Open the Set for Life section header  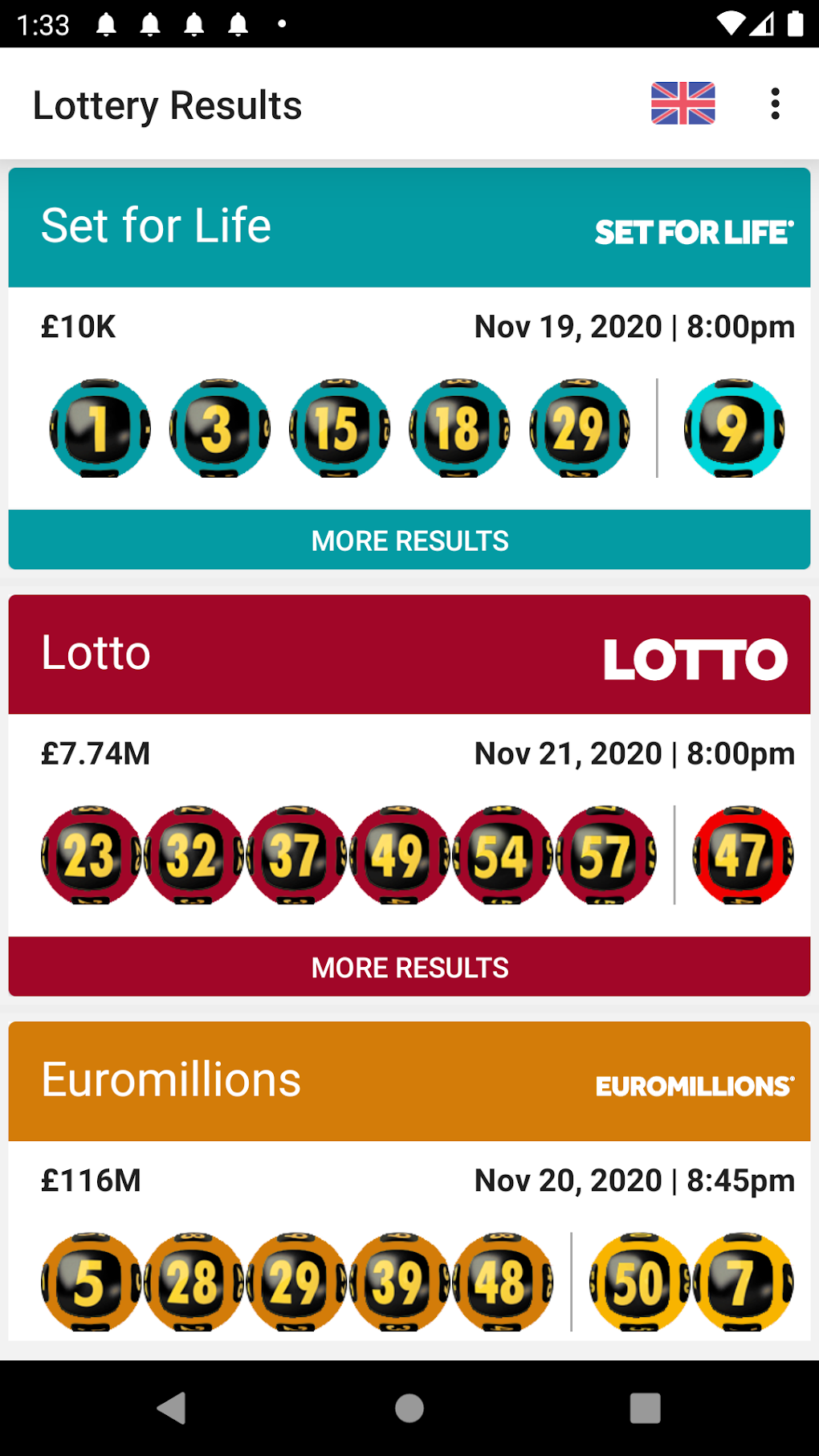156,226
